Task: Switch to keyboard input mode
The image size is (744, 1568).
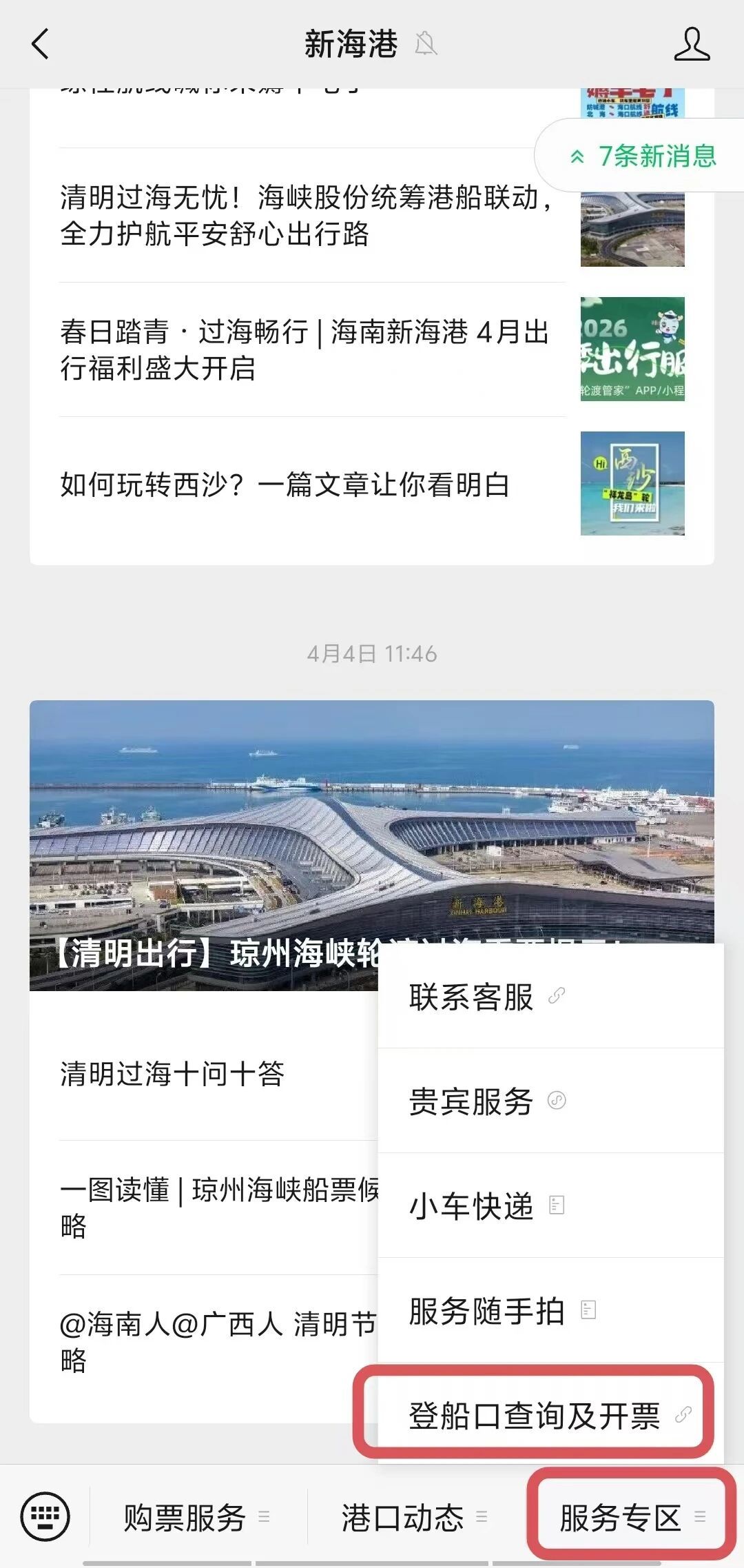Action: coord(45,1516)
